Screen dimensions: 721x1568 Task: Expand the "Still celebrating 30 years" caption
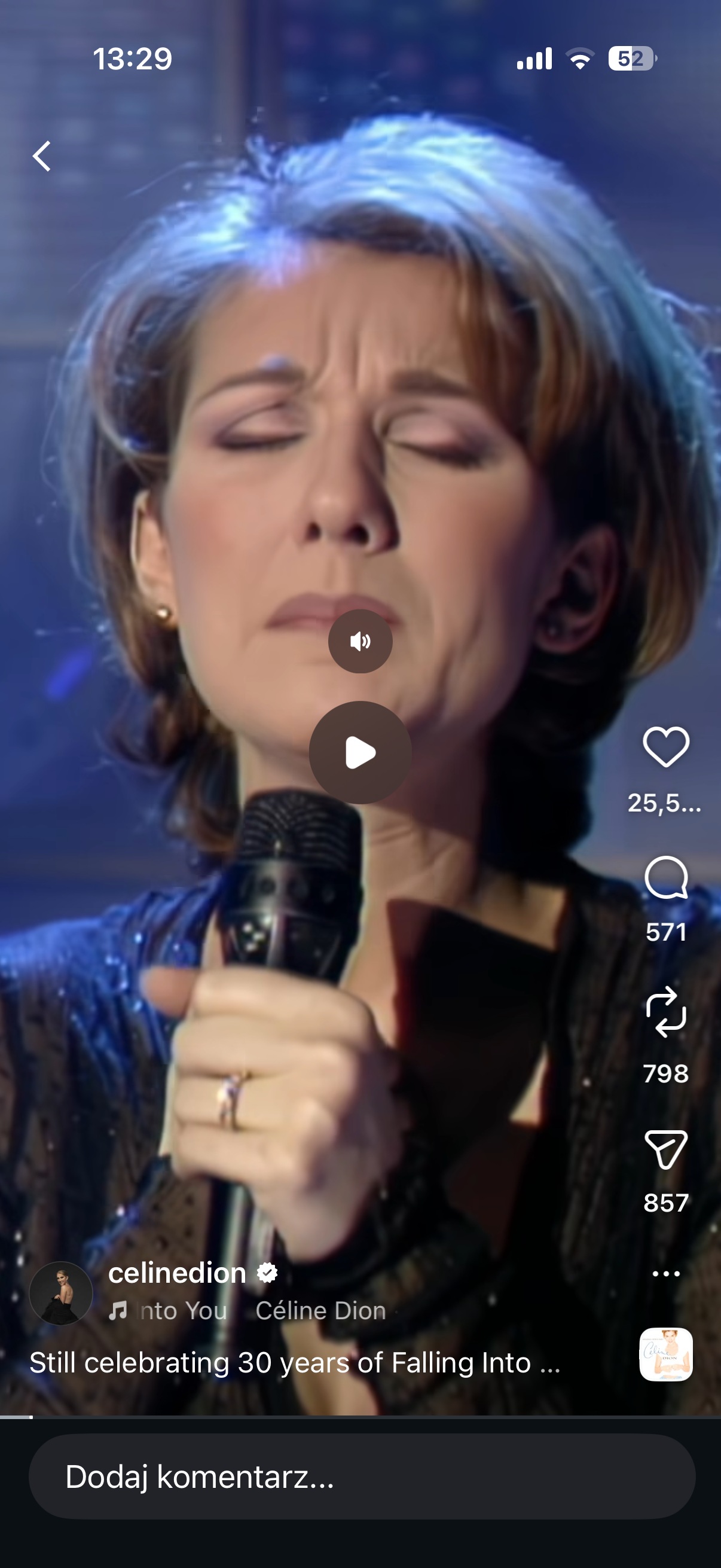295,1362
